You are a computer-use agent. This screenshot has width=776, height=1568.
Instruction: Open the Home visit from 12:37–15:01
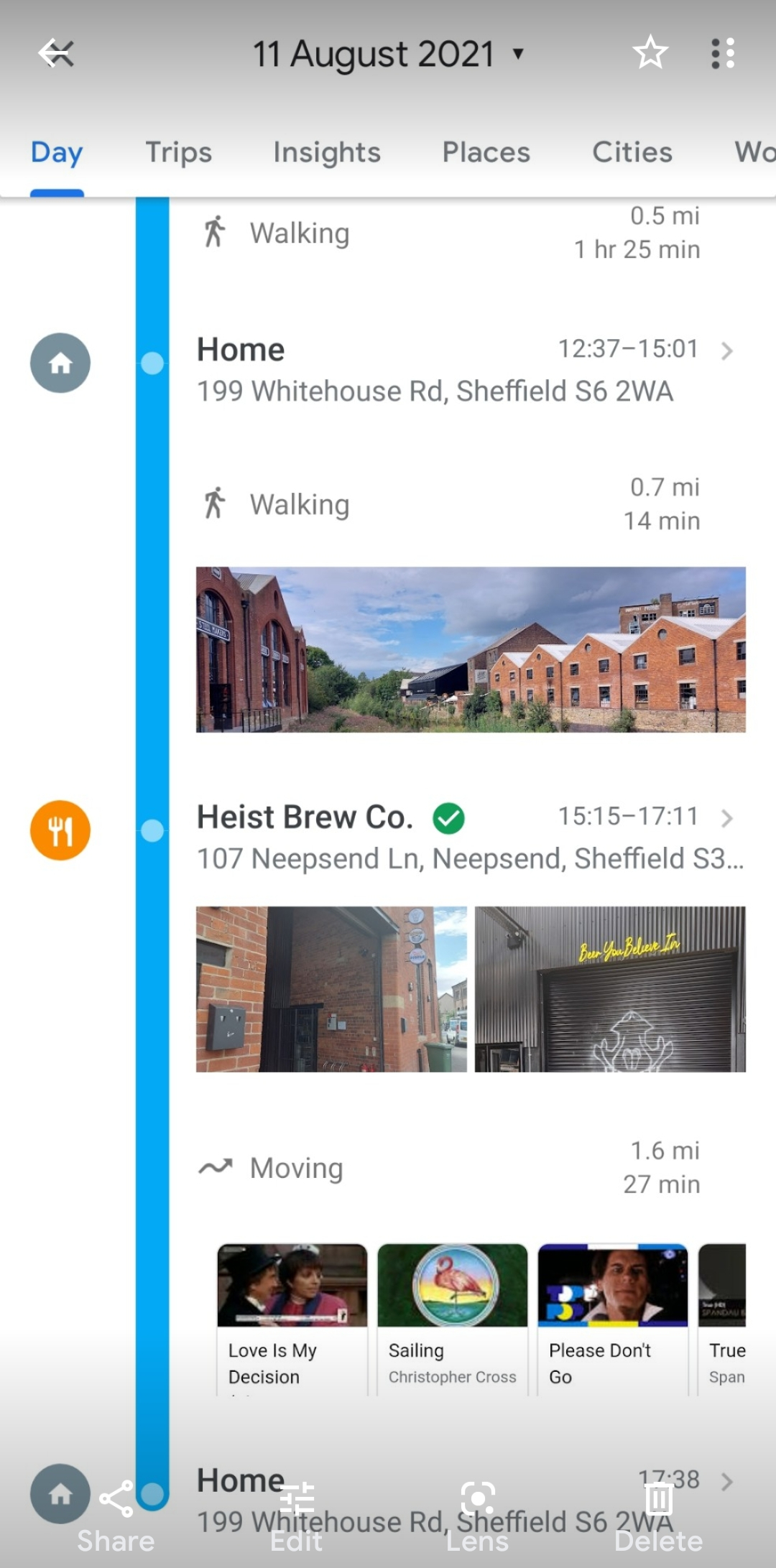[x=460, y=369]
